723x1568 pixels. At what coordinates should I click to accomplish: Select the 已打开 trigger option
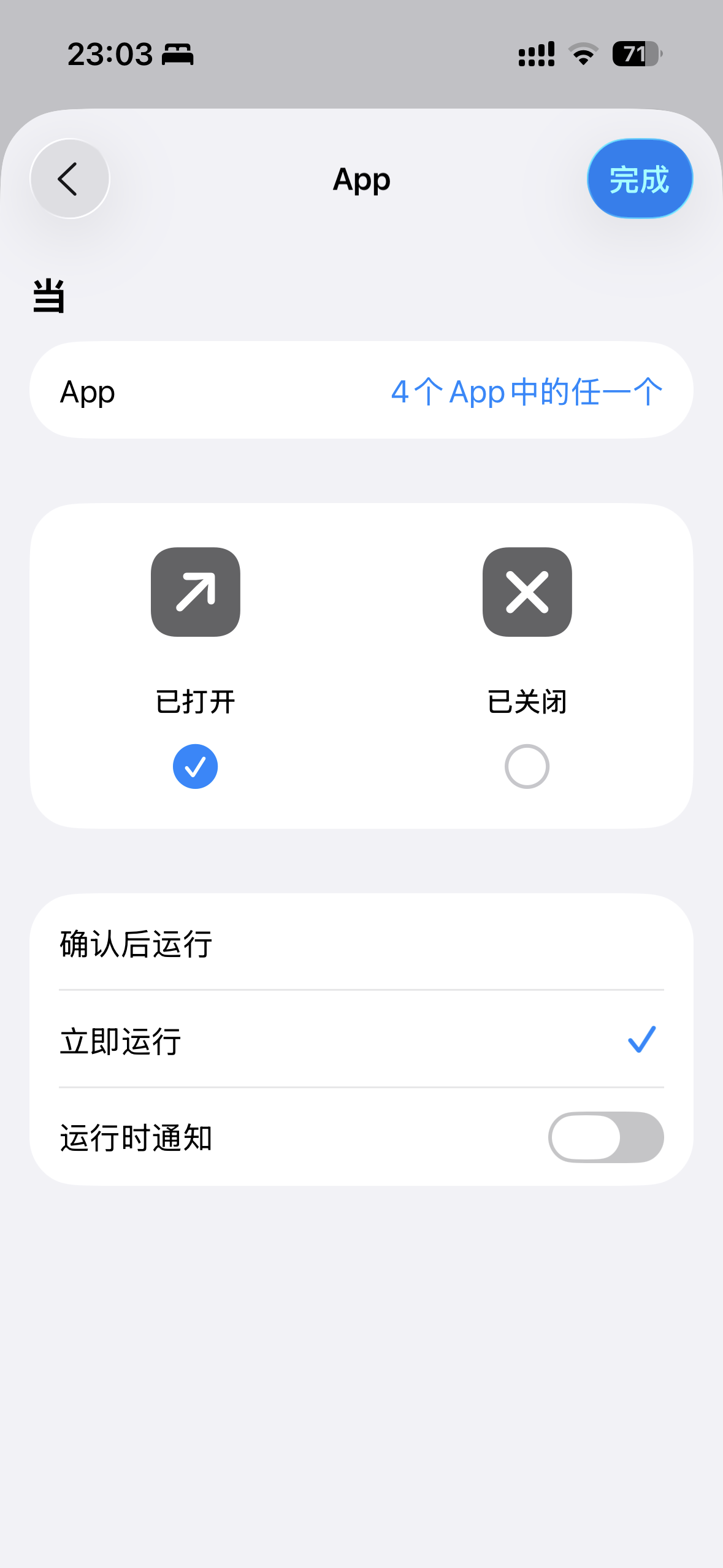point(195,766)
